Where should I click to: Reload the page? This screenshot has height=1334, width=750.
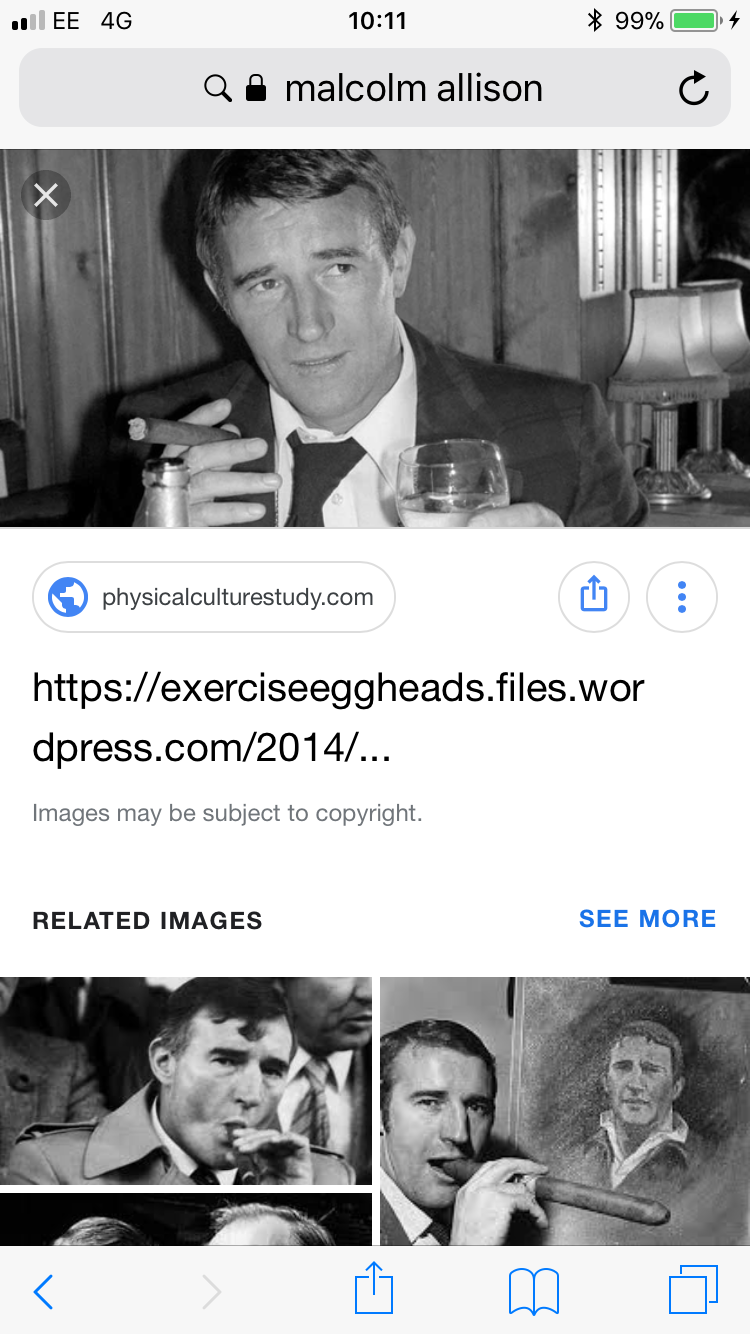(693, 90)
